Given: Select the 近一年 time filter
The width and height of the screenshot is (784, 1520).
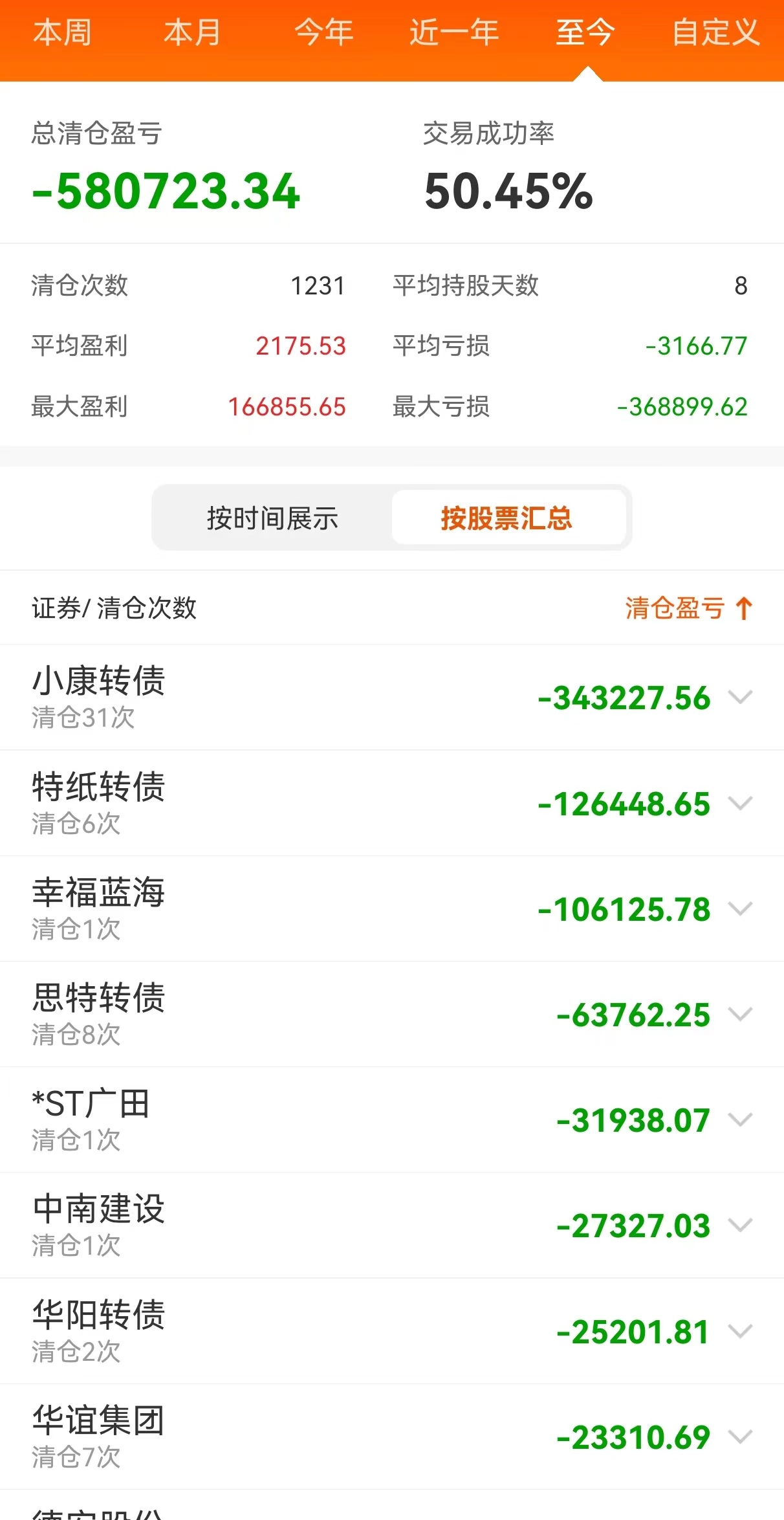Looking at the screenshot, I should pos(453,32).
